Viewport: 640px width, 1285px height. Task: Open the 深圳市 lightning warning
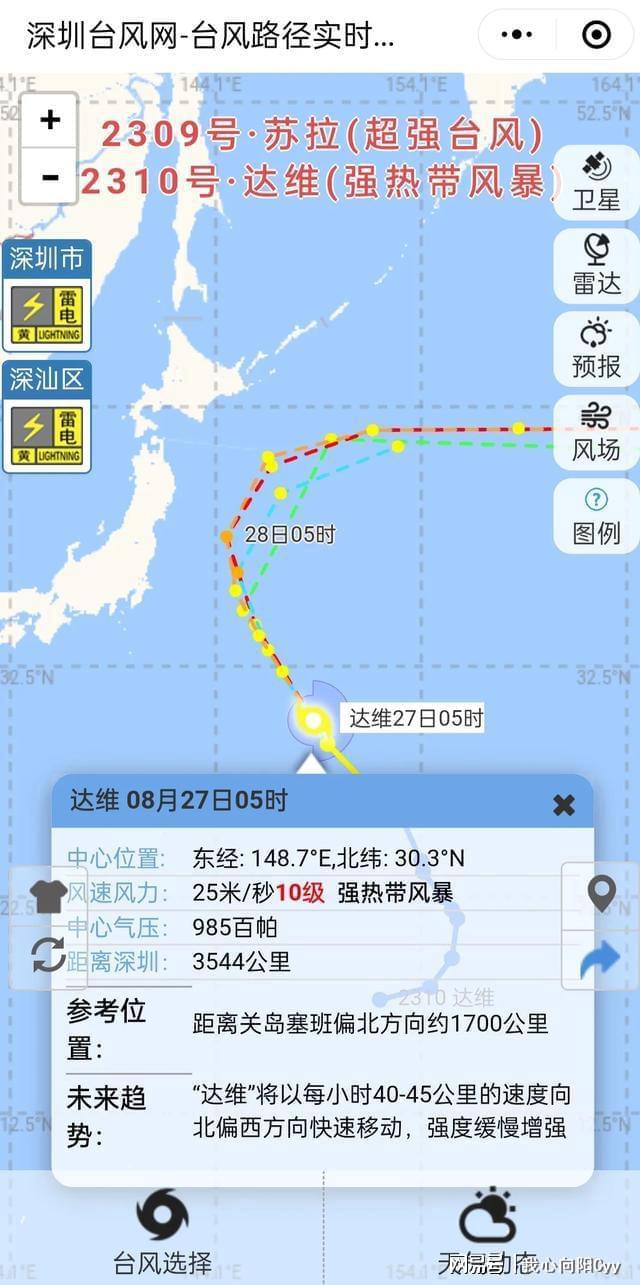pyautogui.click(x=47, y=296)
